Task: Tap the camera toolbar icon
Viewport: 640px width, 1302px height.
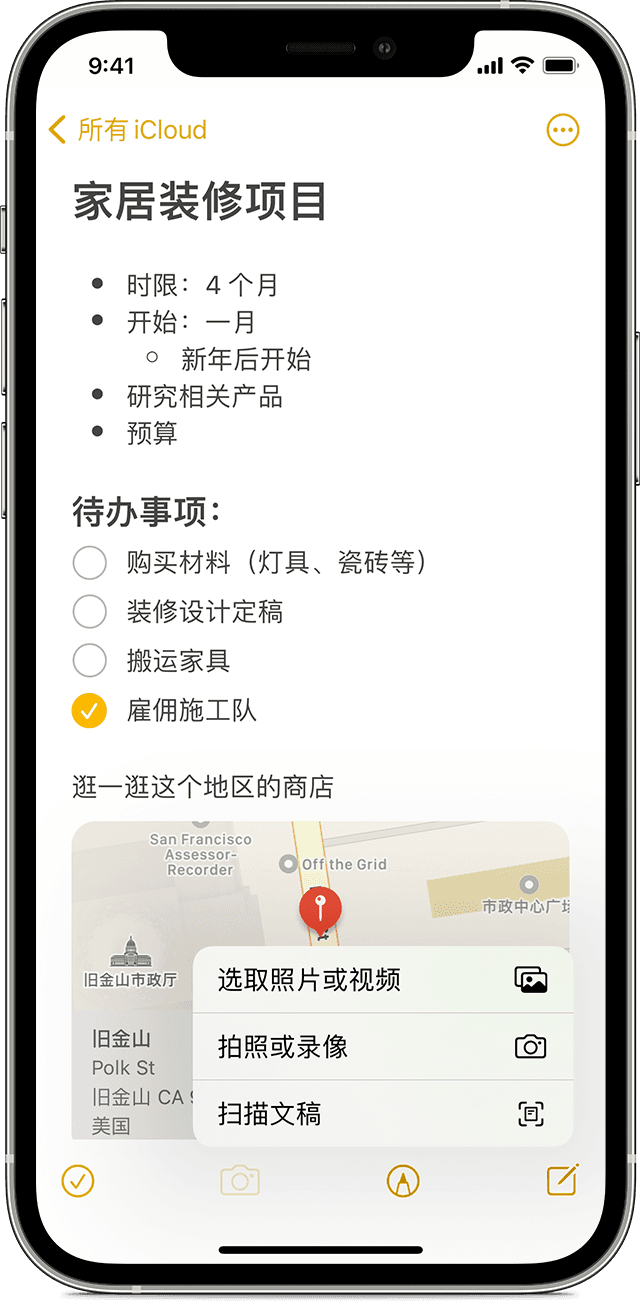Action: click(x=240, y=1181)
